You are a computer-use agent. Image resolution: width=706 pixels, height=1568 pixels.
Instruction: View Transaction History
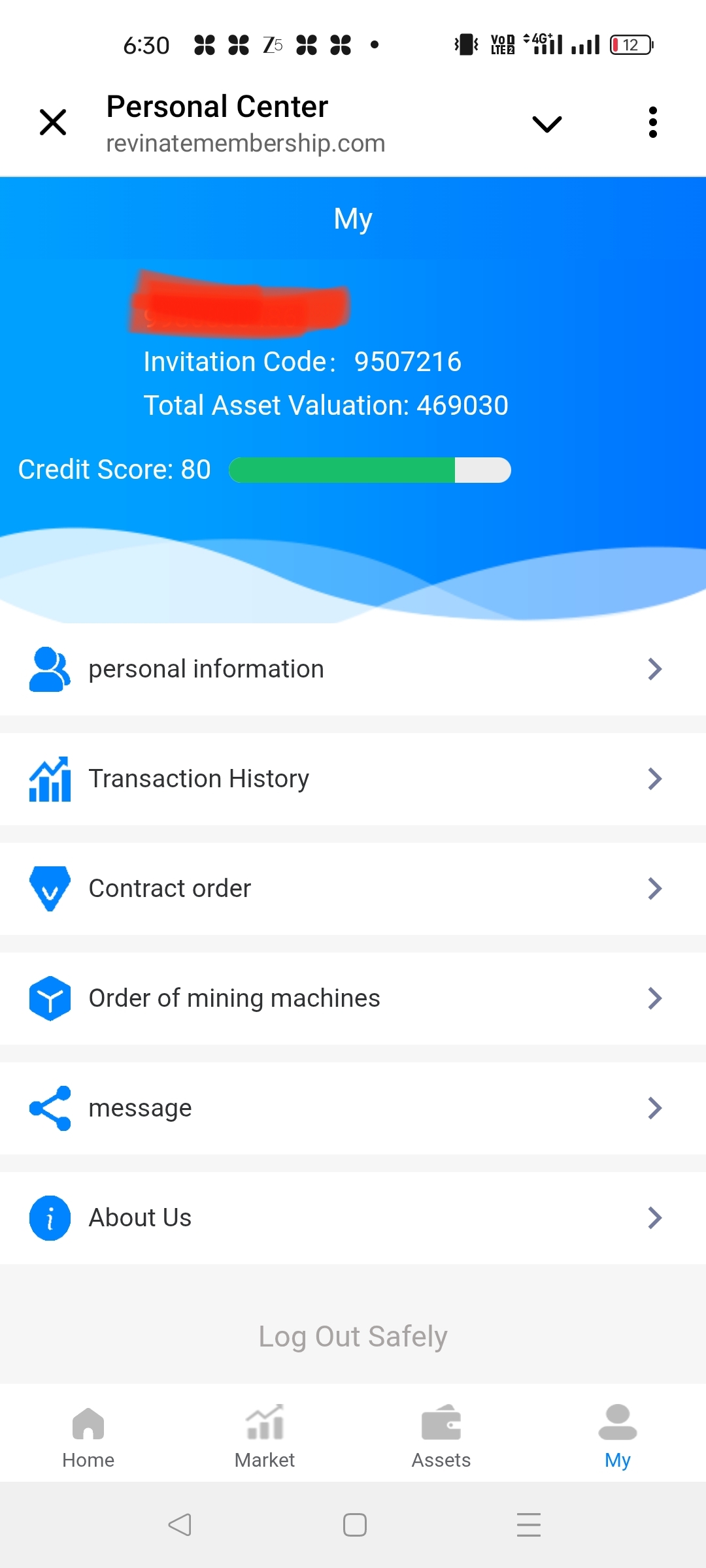tap(353, 779)
